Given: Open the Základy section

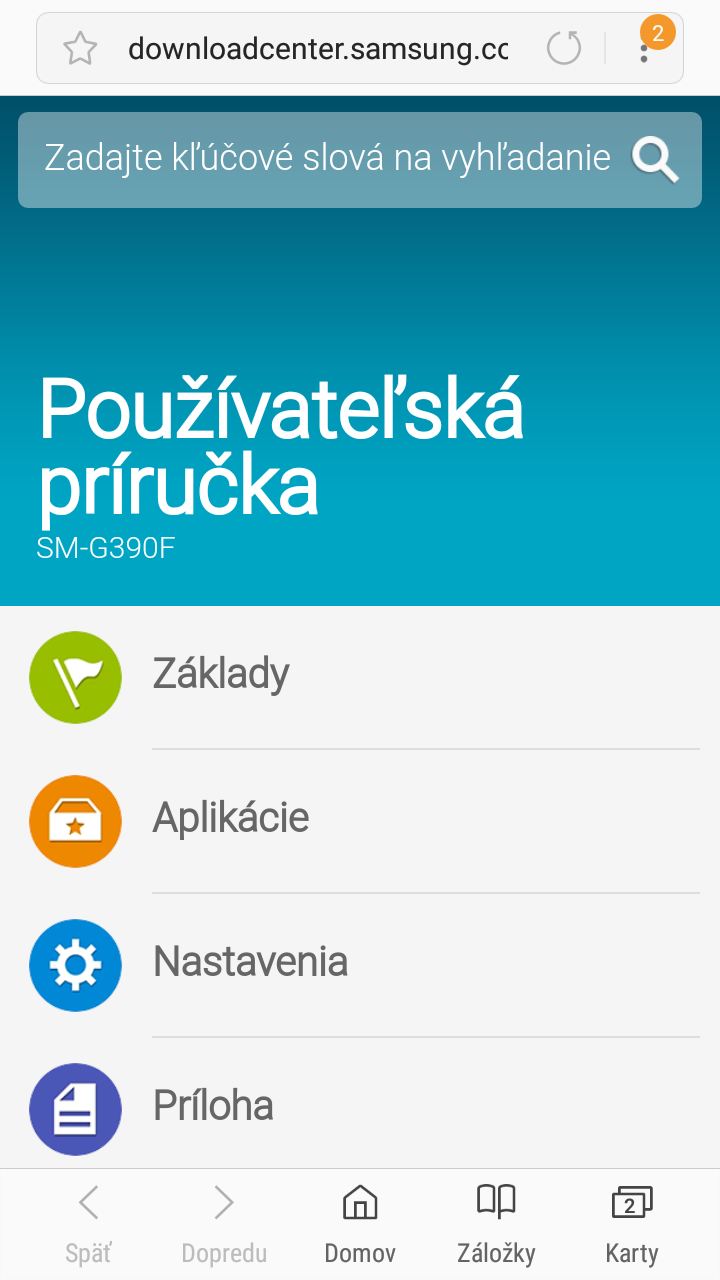Looking at the screenshot, I should (x=360, y=677).
